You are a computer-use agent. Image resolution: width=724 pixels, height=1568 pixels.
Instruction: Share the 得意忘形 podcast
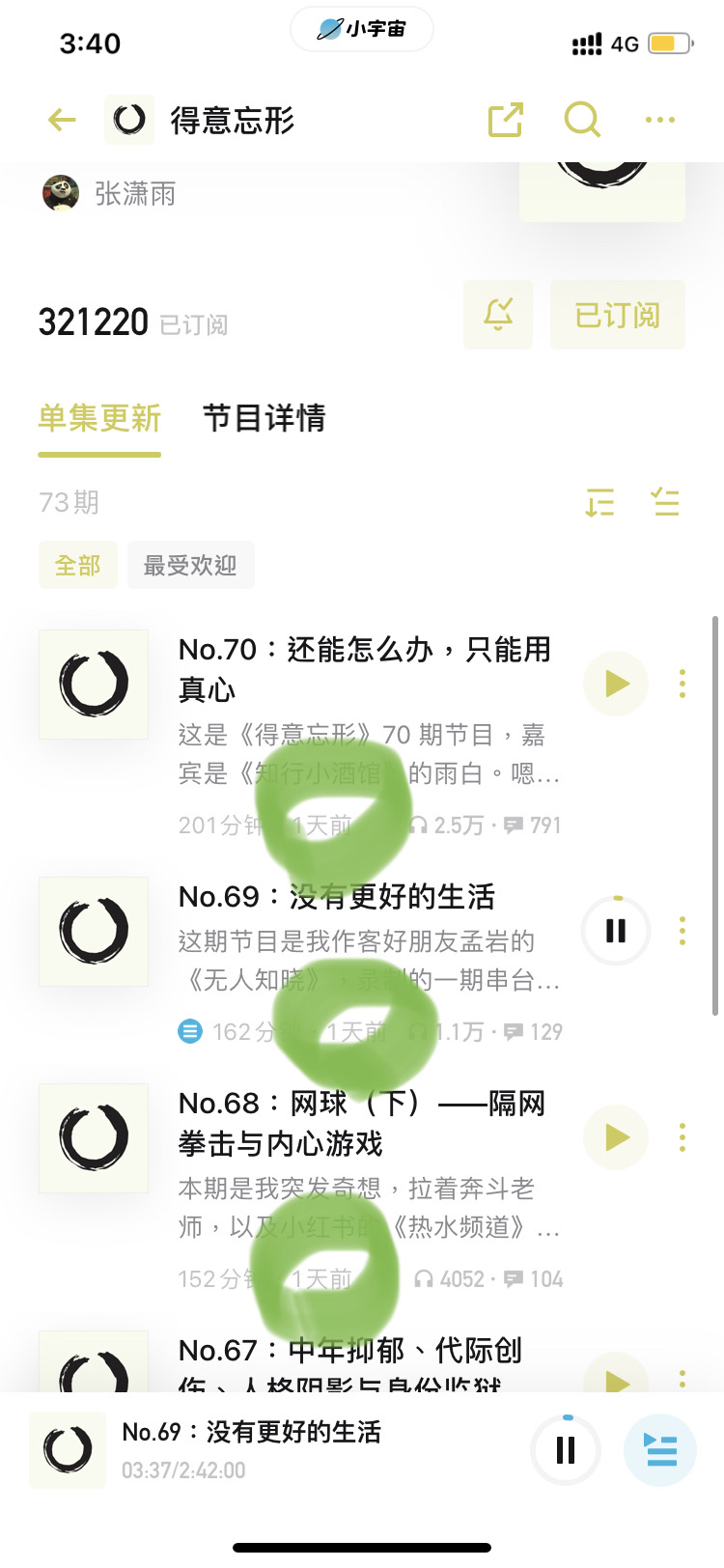(506, 120)
